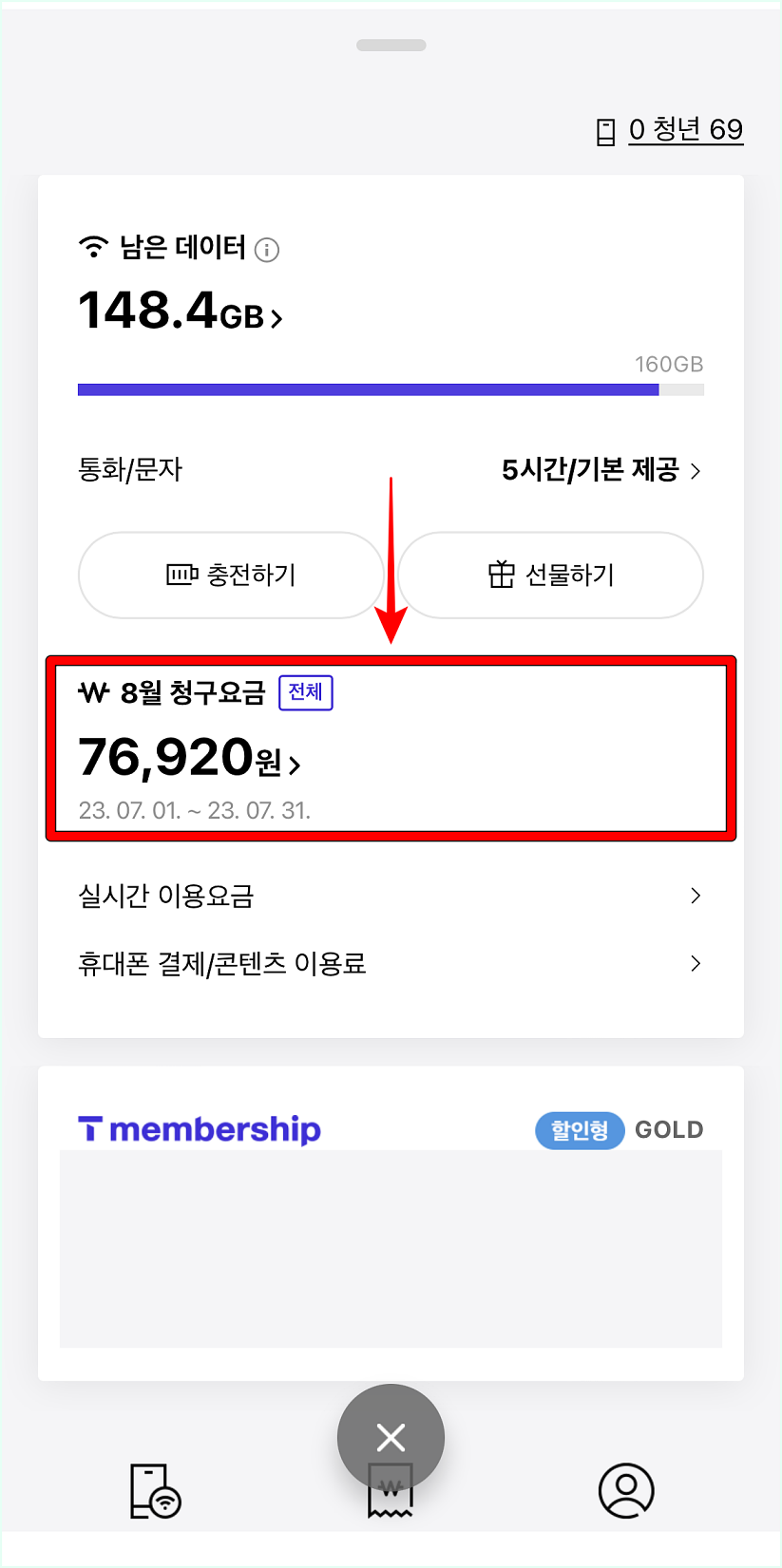Image resolution: width=782 pixels, height=1568 pixels.
Task: Switch to the billing tab in bottom navigation
Action: click(x=391, y=1501)
